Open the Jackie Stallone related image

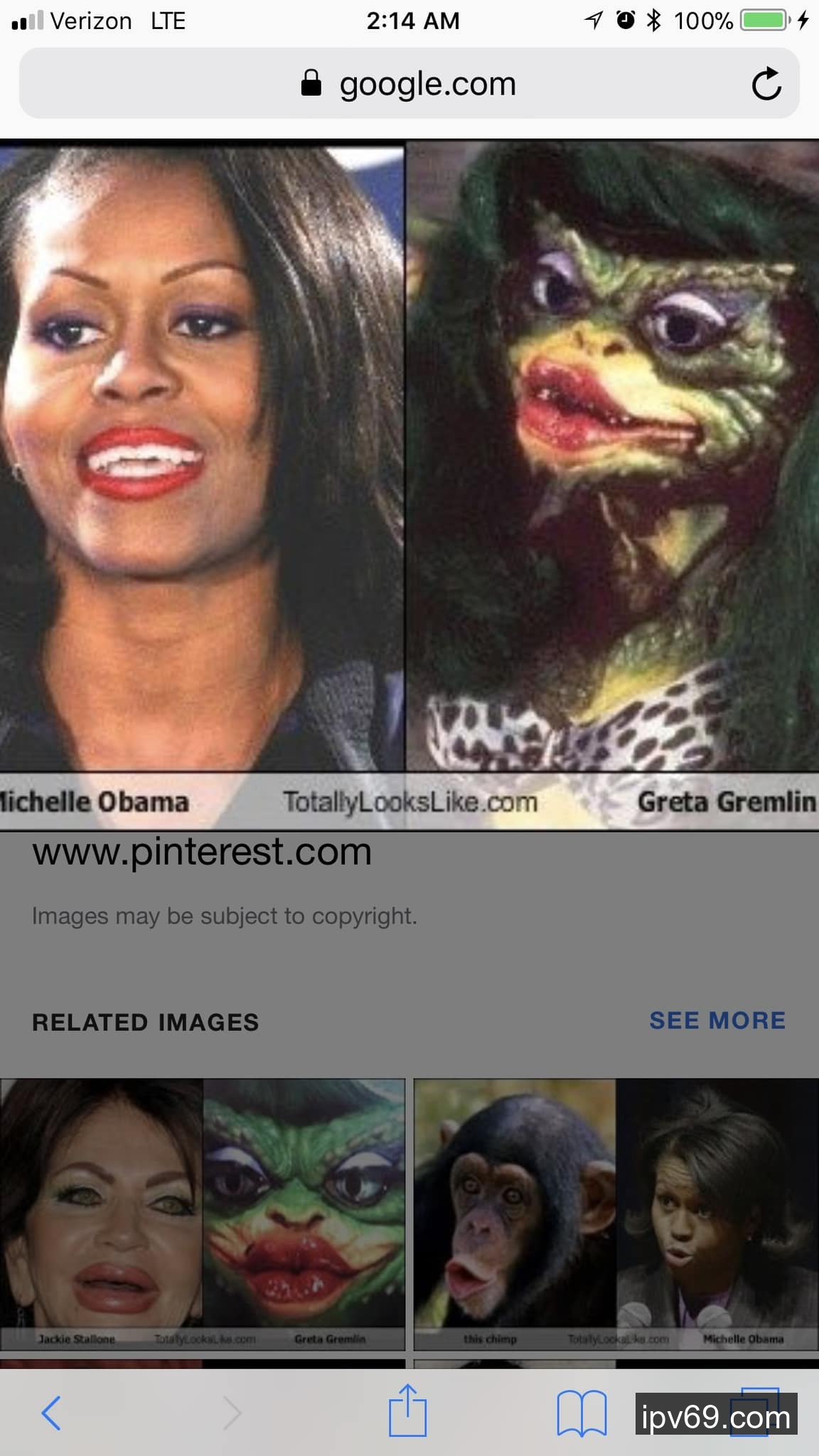click(x=203, y=1214)
